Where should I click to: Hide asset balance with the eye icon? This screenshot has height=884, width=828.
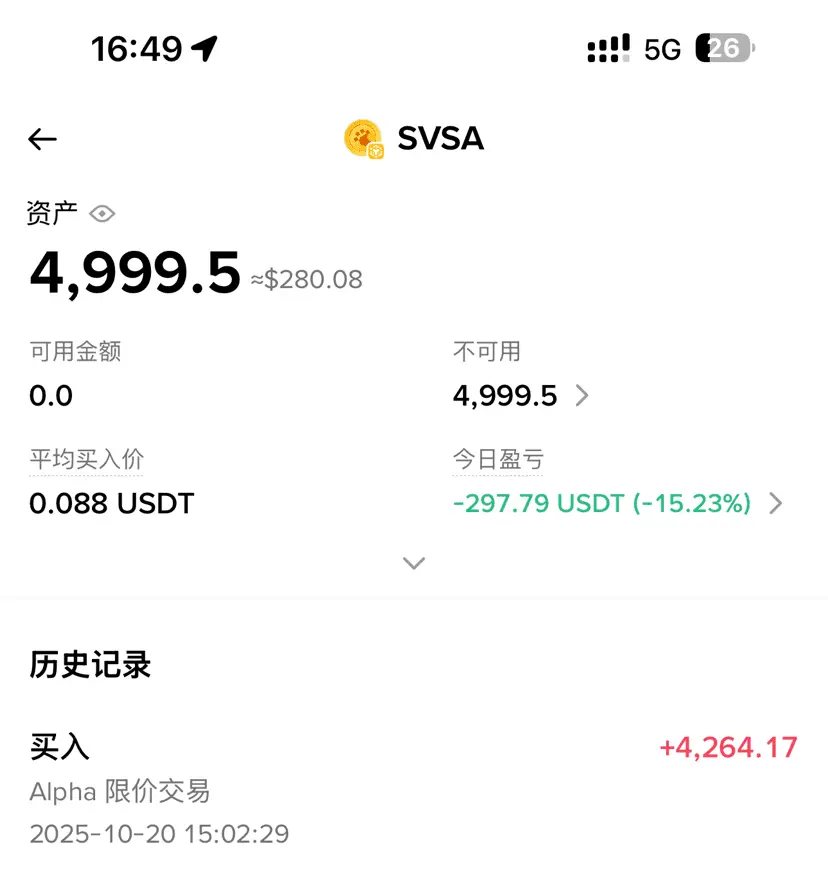tap(102, 214)
